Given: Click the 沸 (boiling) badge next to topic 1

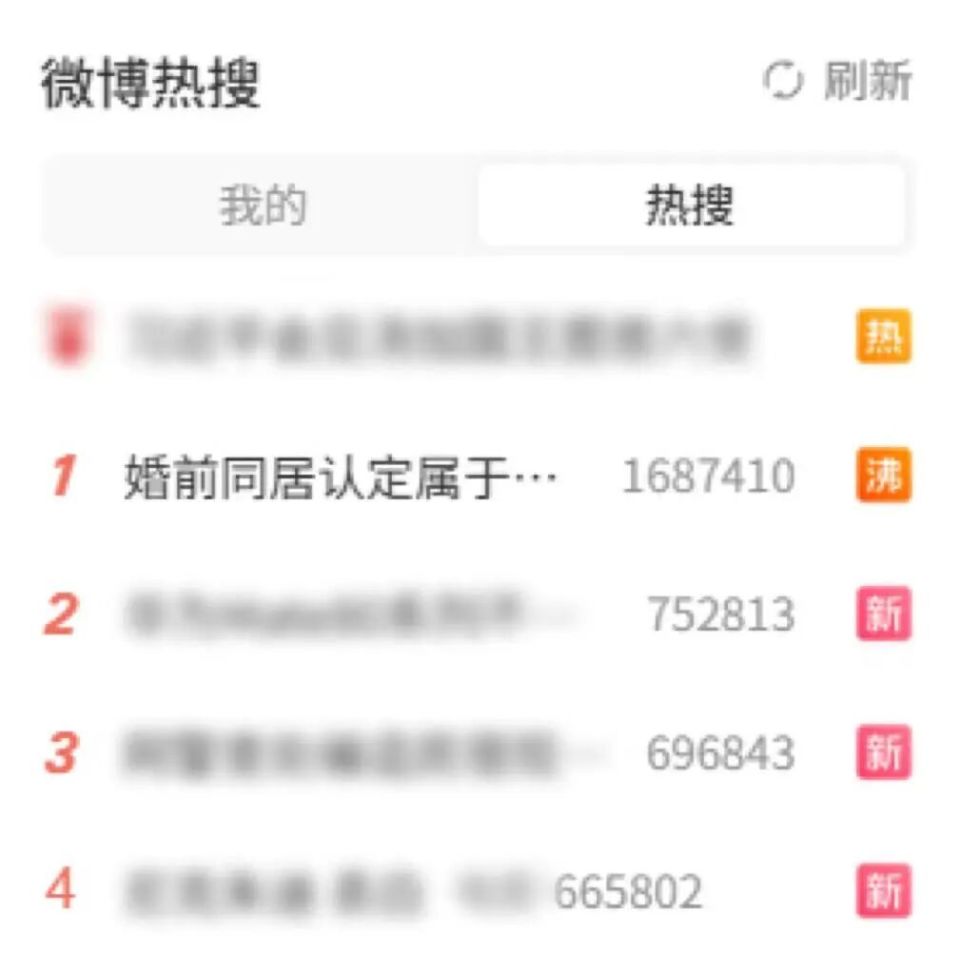Looking at the screenshot, I should [x=884, y=478].
